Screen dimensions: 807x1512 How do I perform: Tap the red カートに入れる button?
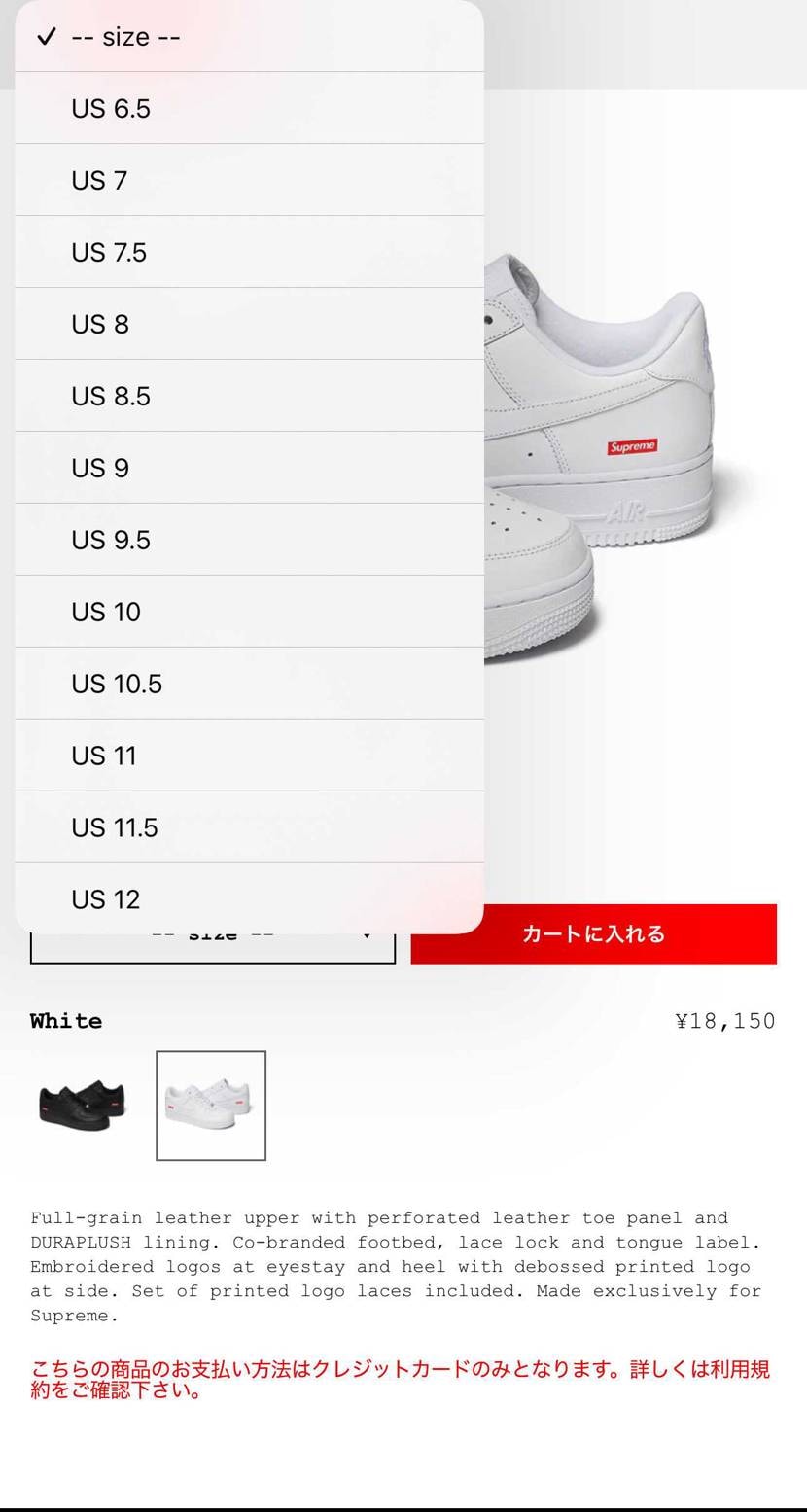[593, 934]
